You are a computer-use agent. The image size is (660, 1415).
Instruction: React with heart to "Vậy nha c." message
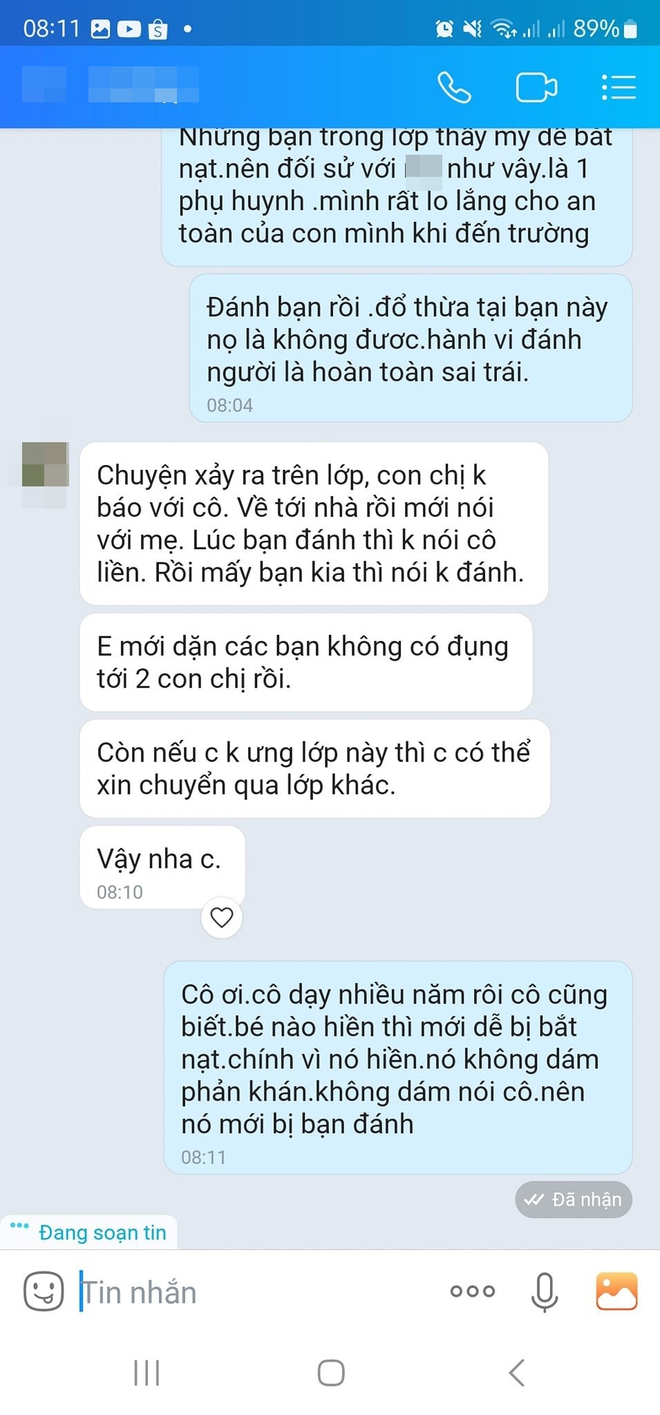point(222,917)
